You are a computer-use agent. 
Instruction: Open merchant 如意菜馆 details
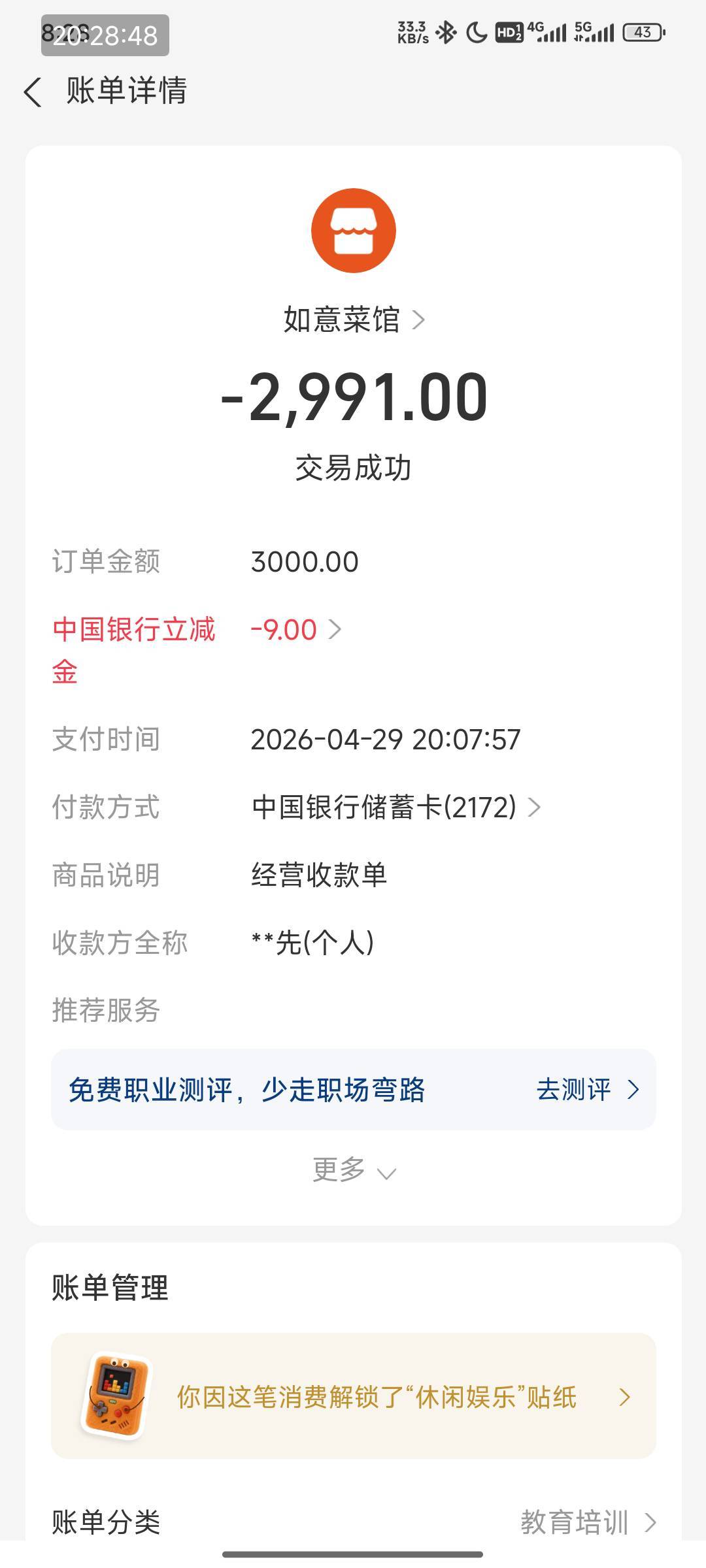(x=354, y=319)
